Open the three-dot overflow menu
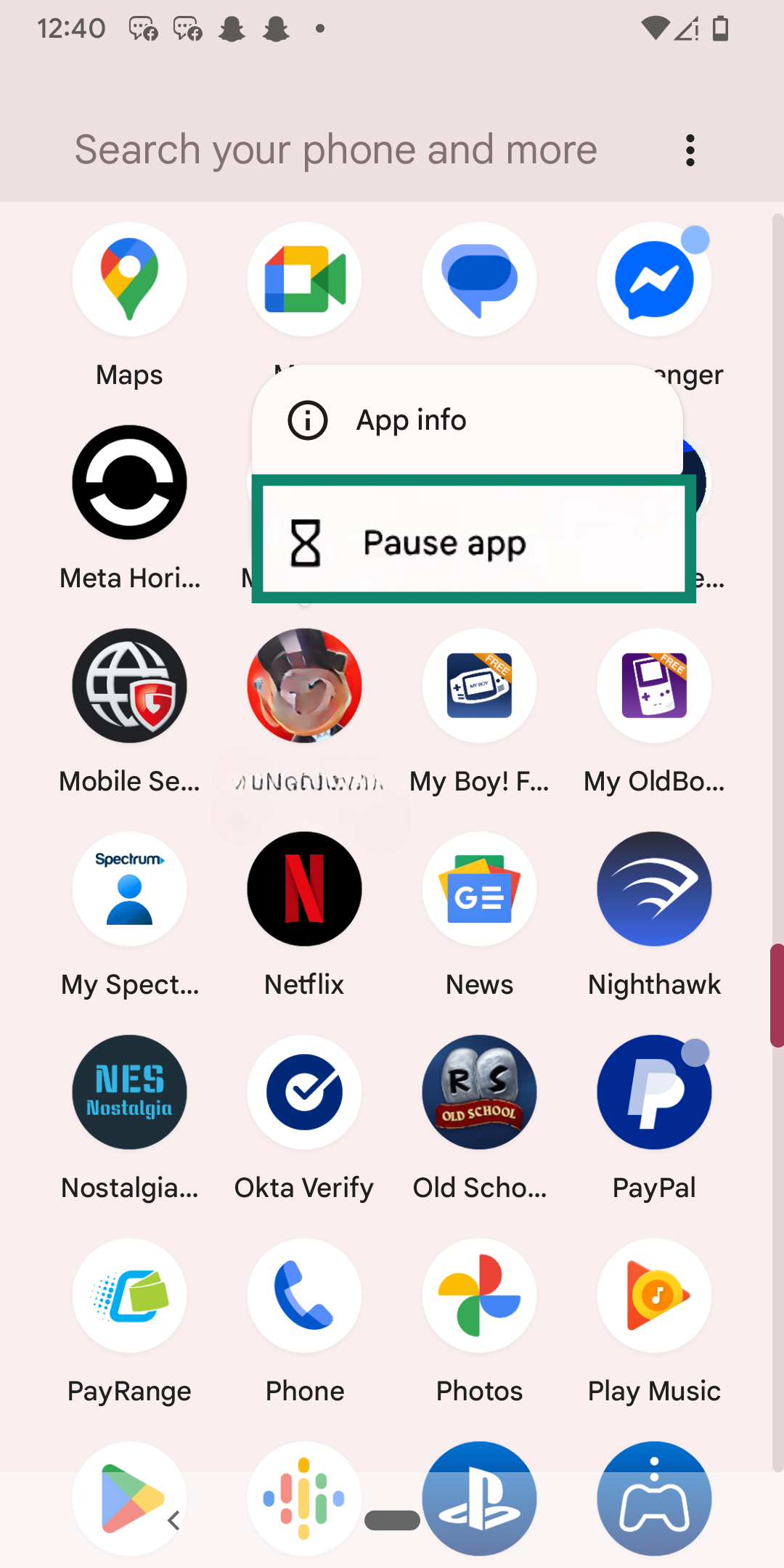 690,149
